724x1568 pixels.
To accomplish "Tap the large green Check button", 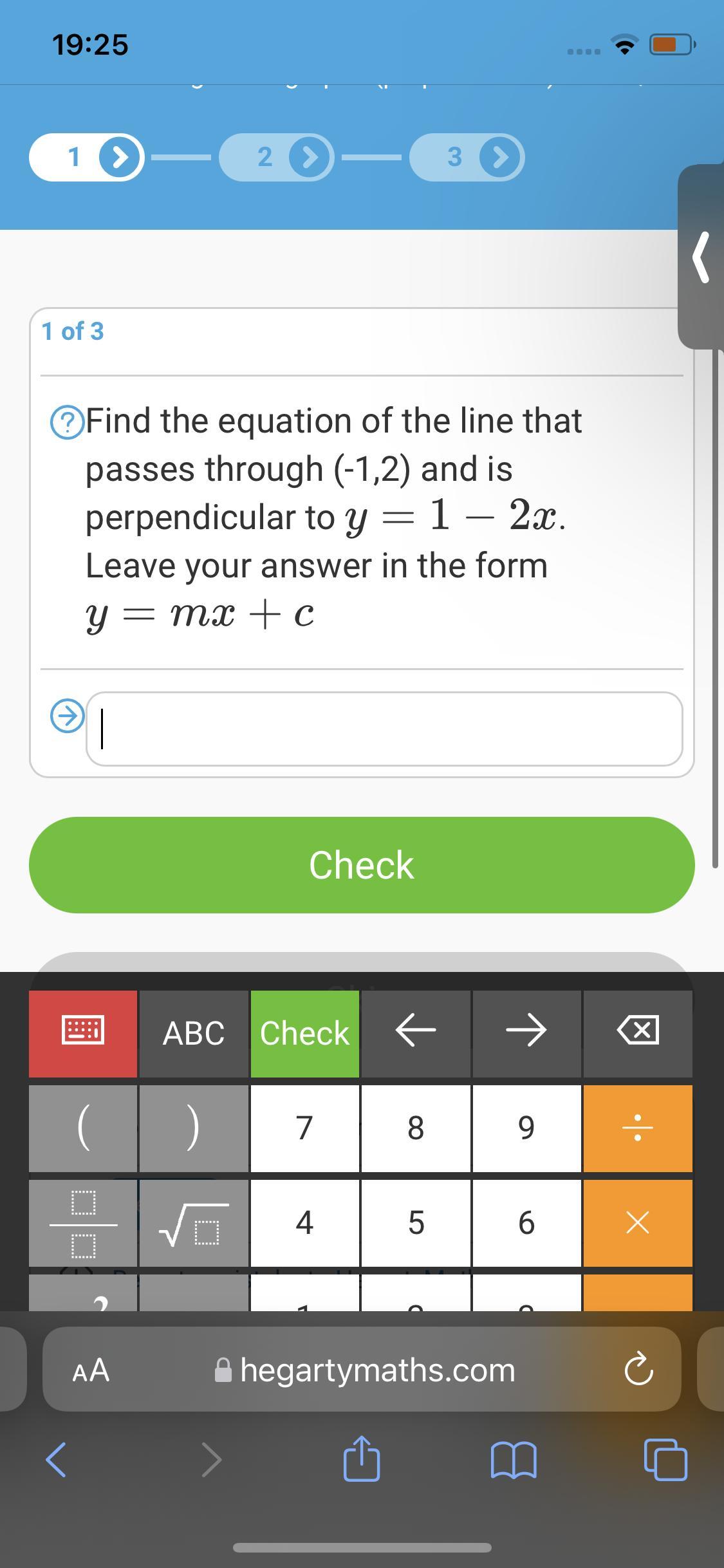I will click(x=362, y=864).
